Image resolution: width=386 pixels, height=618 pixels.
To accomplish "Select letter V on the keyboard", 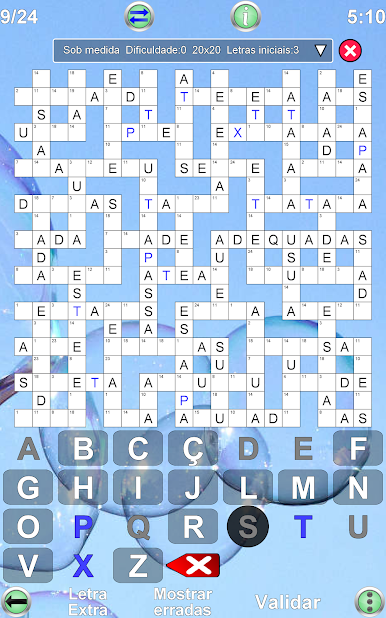I will (28, 566).
